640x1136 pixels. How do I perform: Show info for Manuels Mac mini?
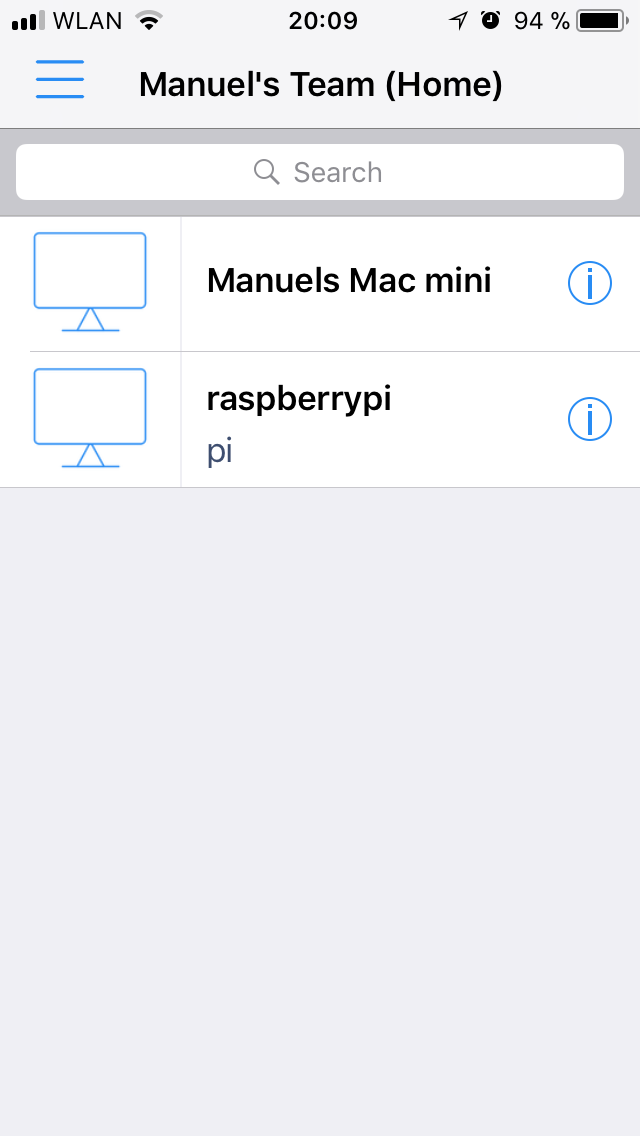[x=589, y=283]
